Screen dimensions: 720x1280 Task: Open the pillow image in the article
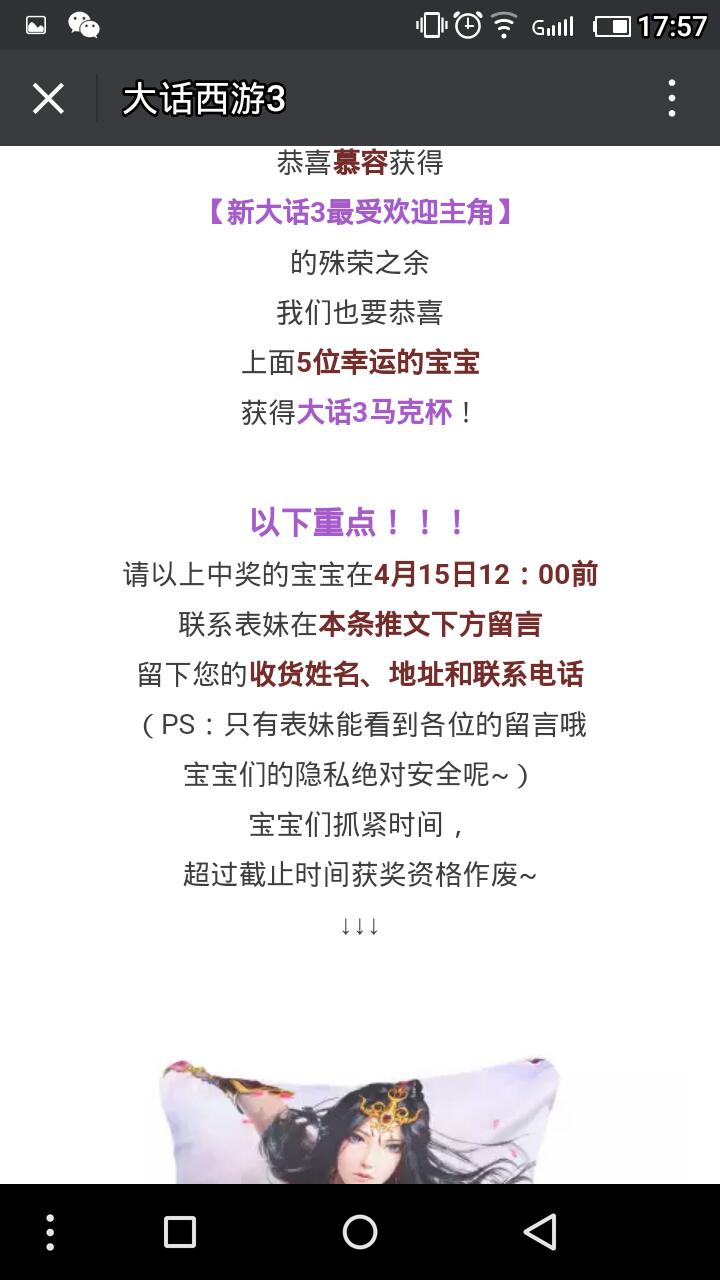click(x=360, y=1120)
